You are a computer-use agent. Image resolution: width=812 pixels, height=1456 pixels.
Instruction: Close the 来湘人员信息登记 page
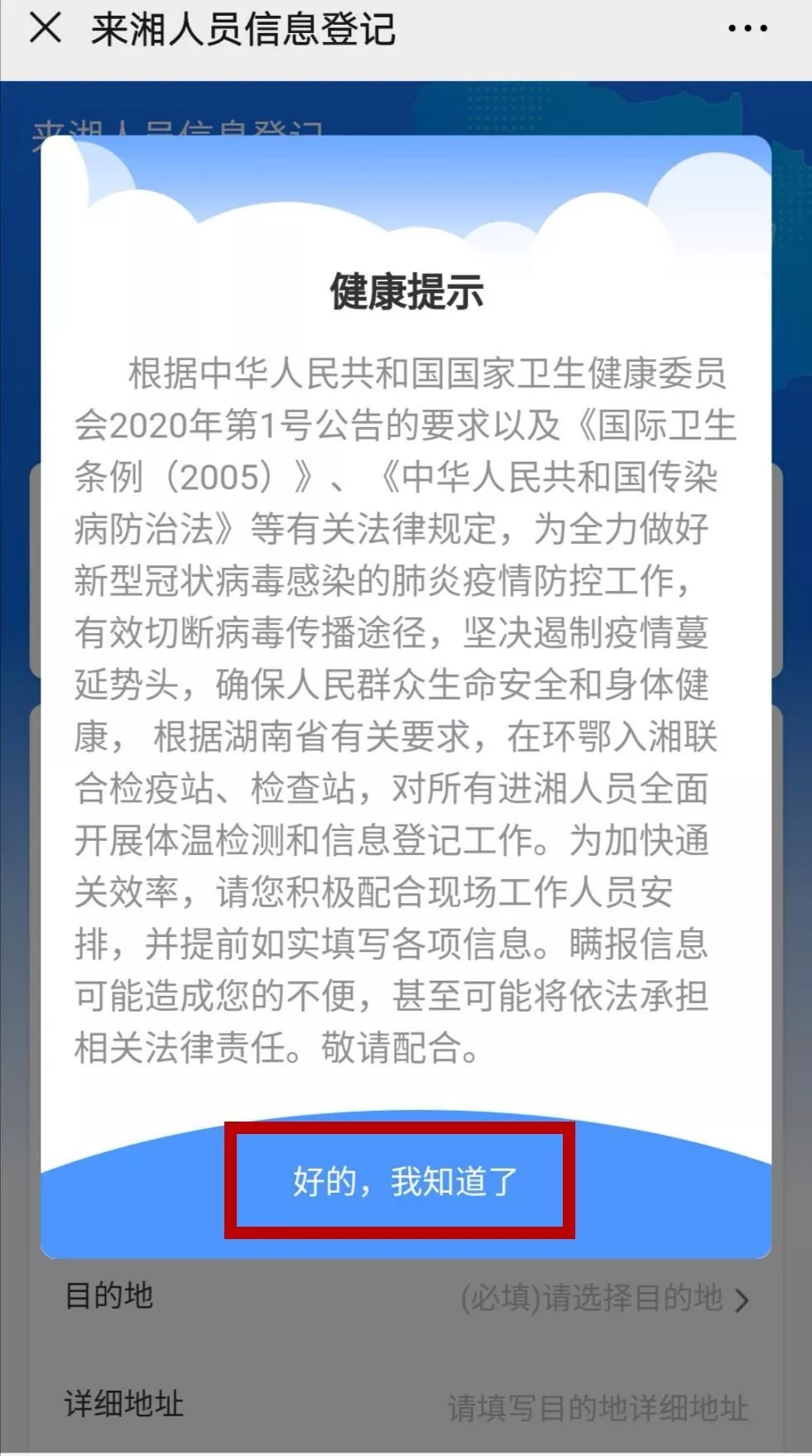[x=45, y=28]
